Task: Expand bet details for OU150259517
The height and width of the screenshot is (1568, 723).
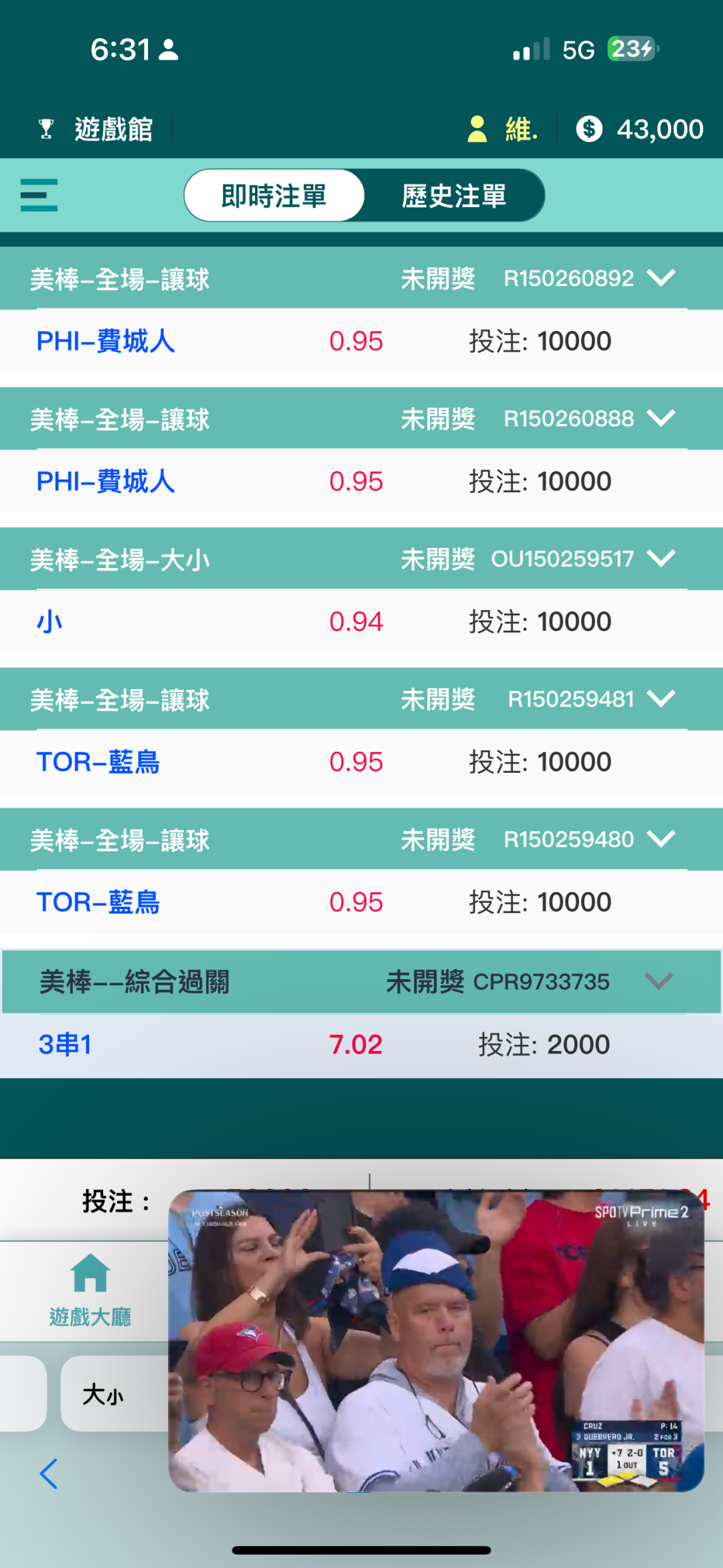Action: click(661, 559)
